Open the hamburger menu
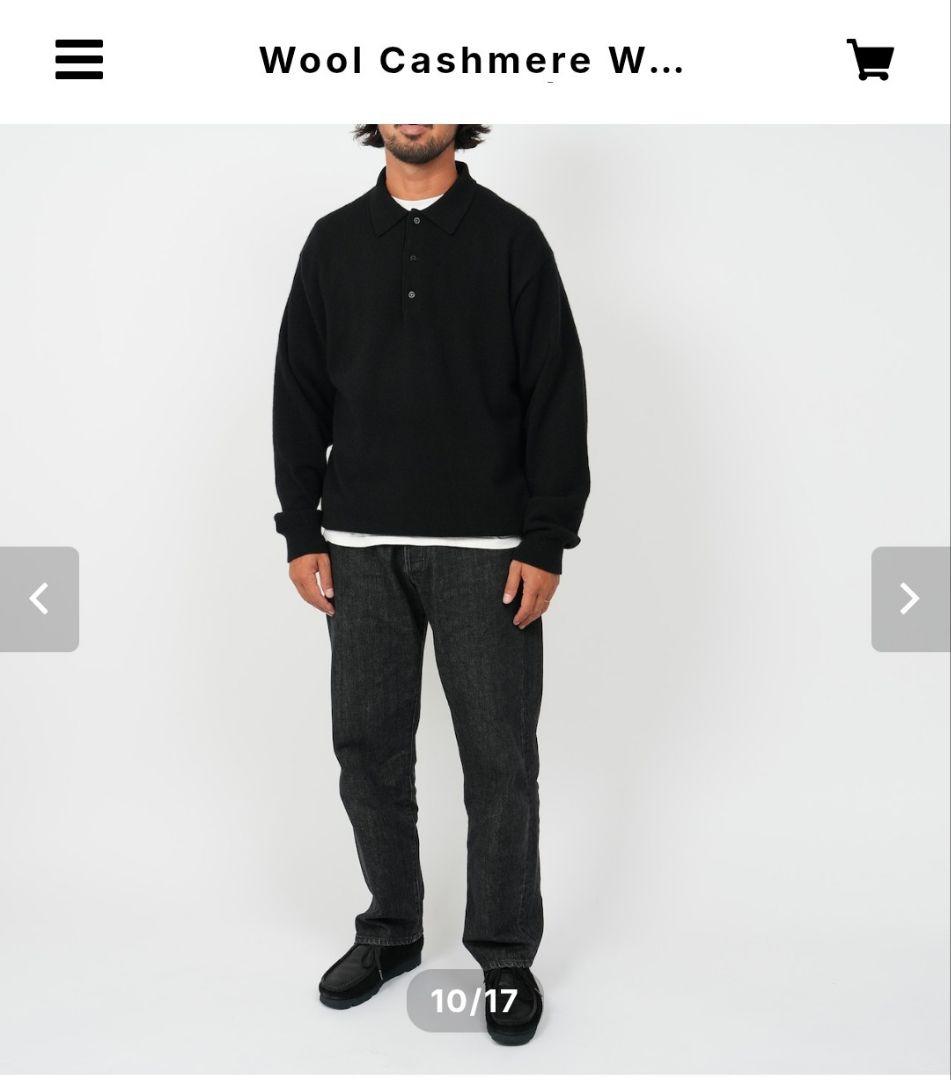This screenshot has width=951, height=1080. tap(79, 60)
